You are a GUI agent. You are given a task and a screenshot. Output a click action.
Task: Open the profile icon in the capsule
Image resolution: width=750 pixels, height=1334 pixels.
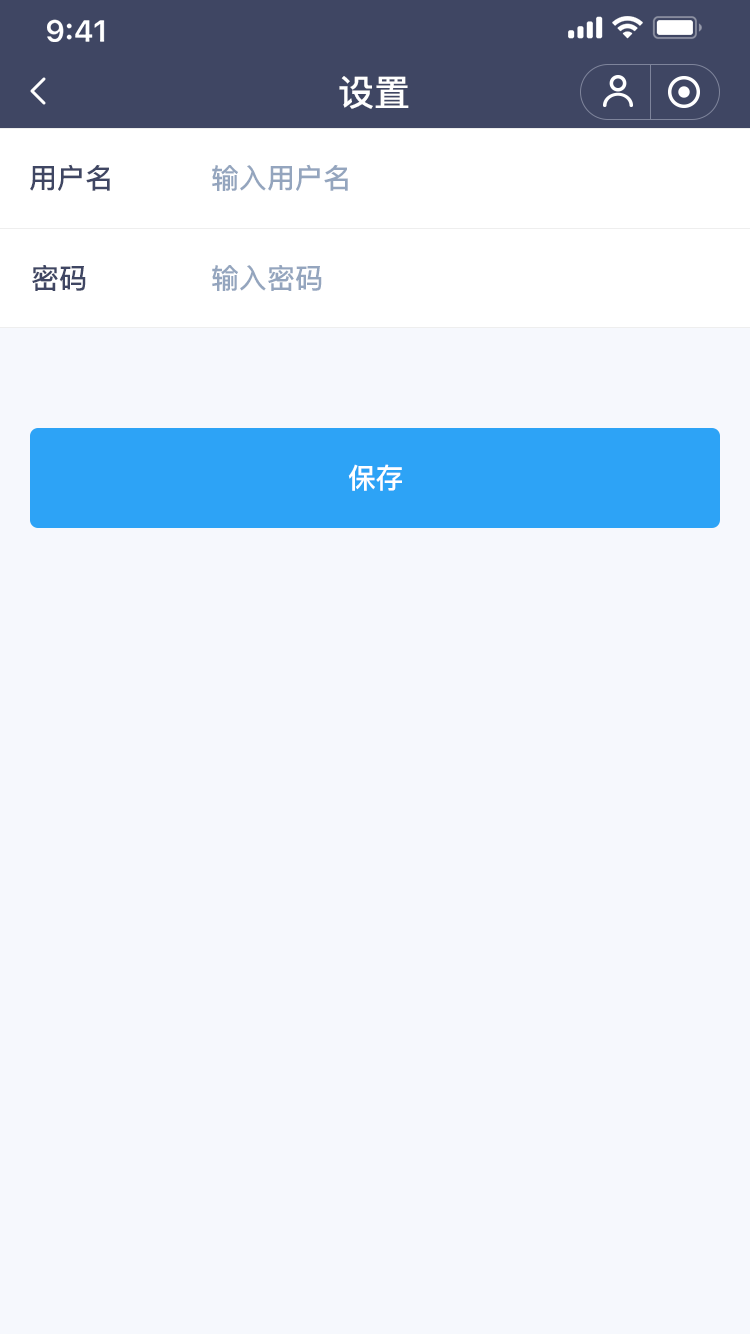coord(617,92)
